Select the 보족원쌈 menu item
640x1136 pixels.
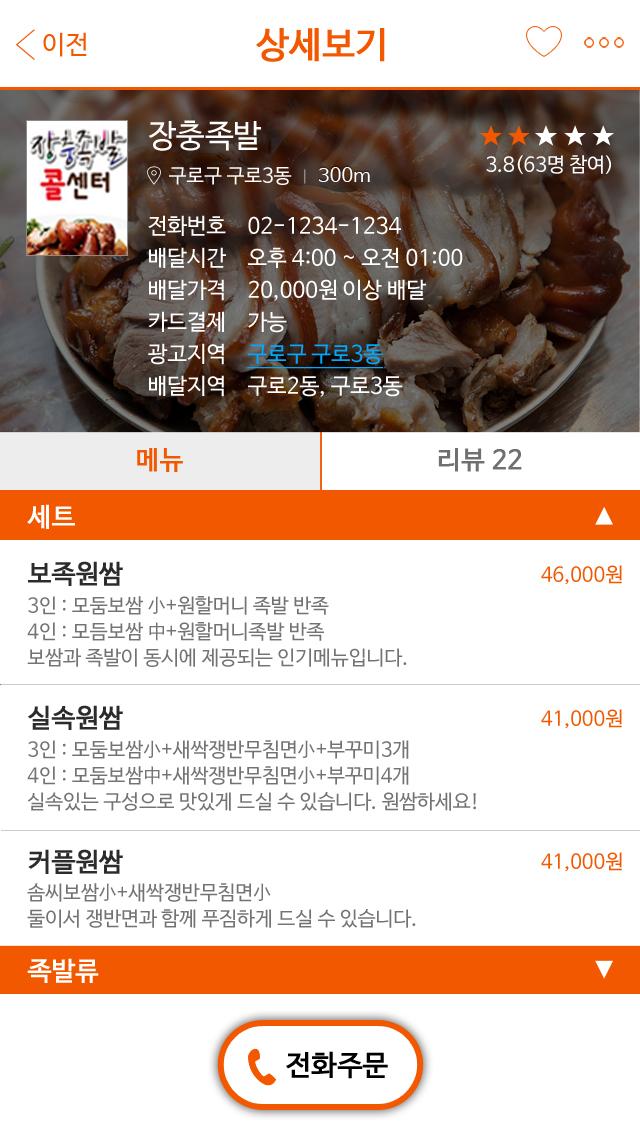pos(320,614)
